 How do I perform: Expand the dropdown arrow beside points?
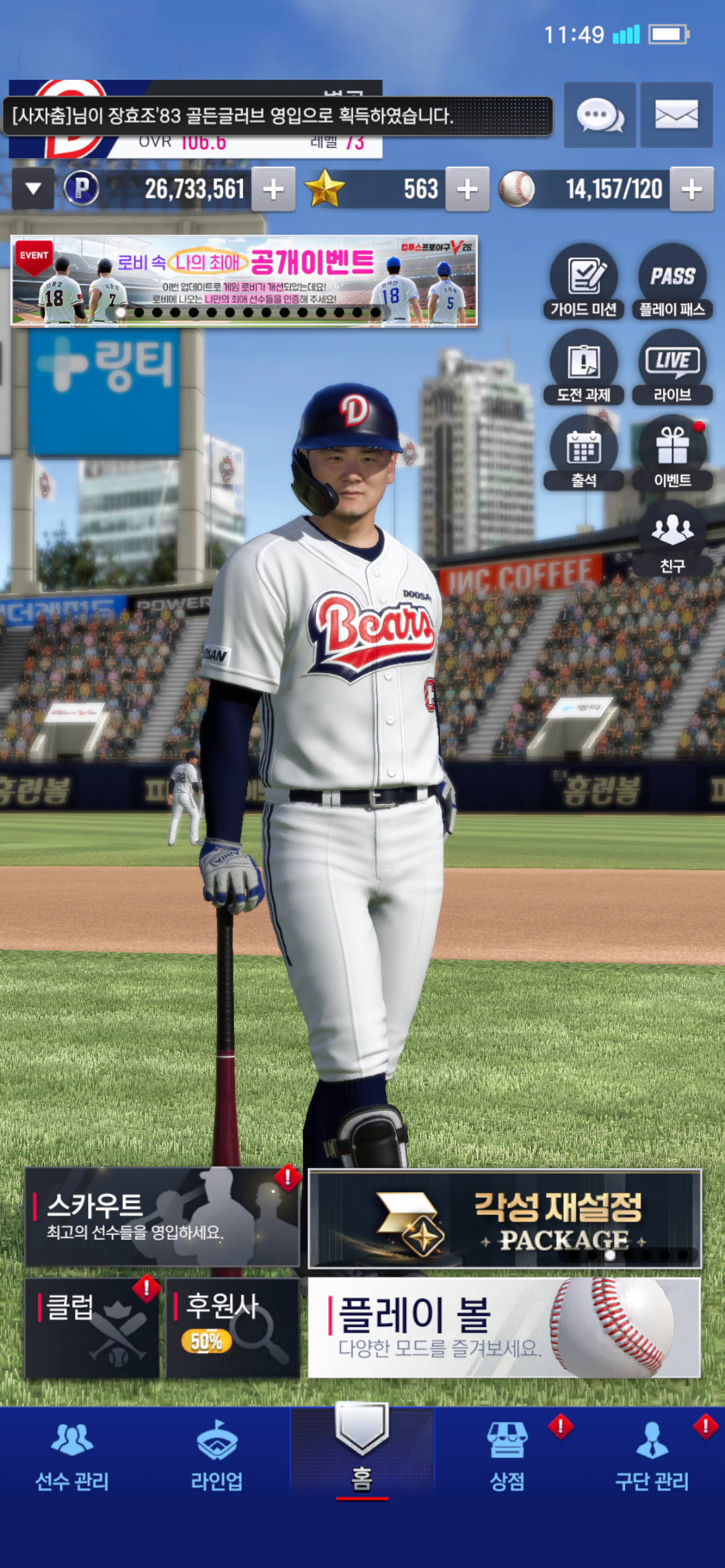33,188
